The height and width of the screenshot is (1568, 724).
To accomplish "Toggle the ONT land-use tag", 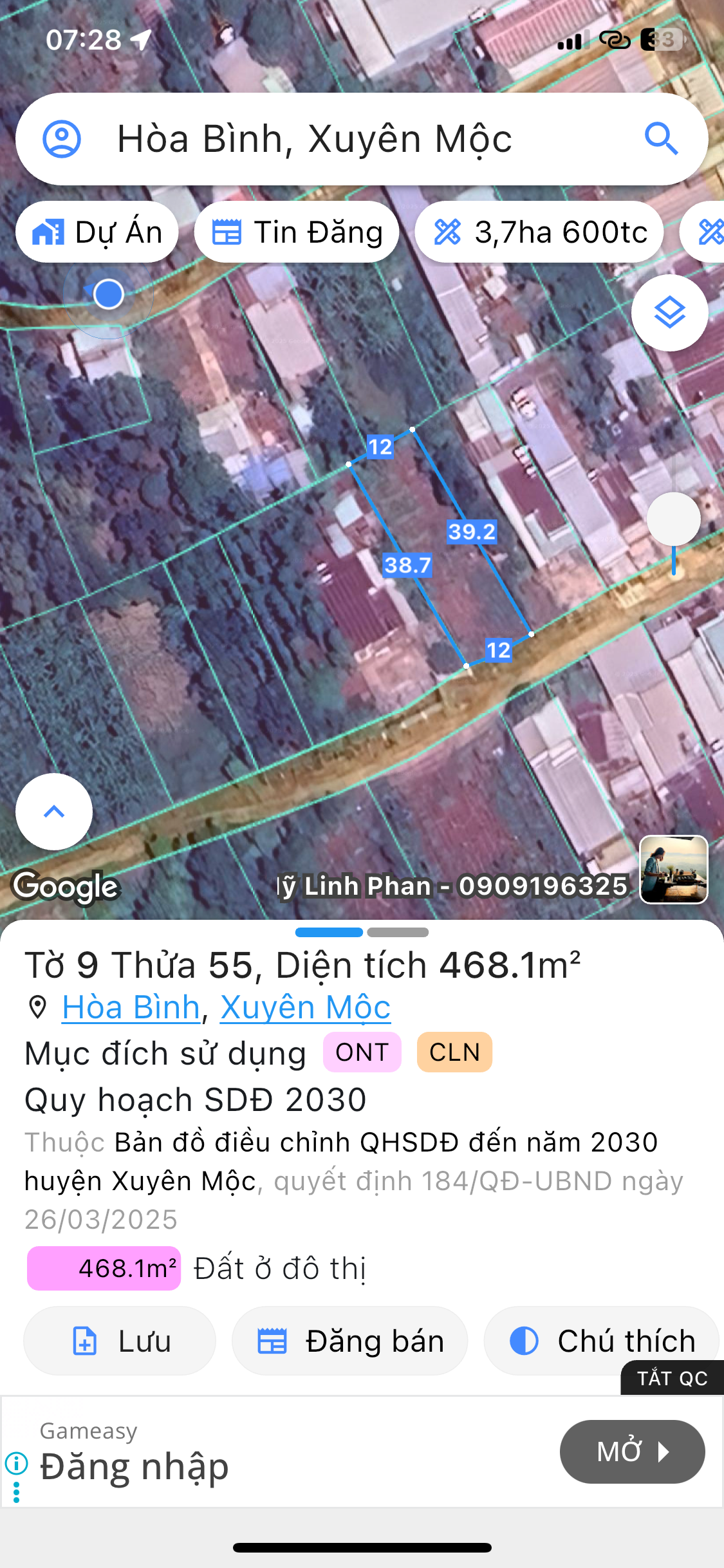I will [362, 1052].
